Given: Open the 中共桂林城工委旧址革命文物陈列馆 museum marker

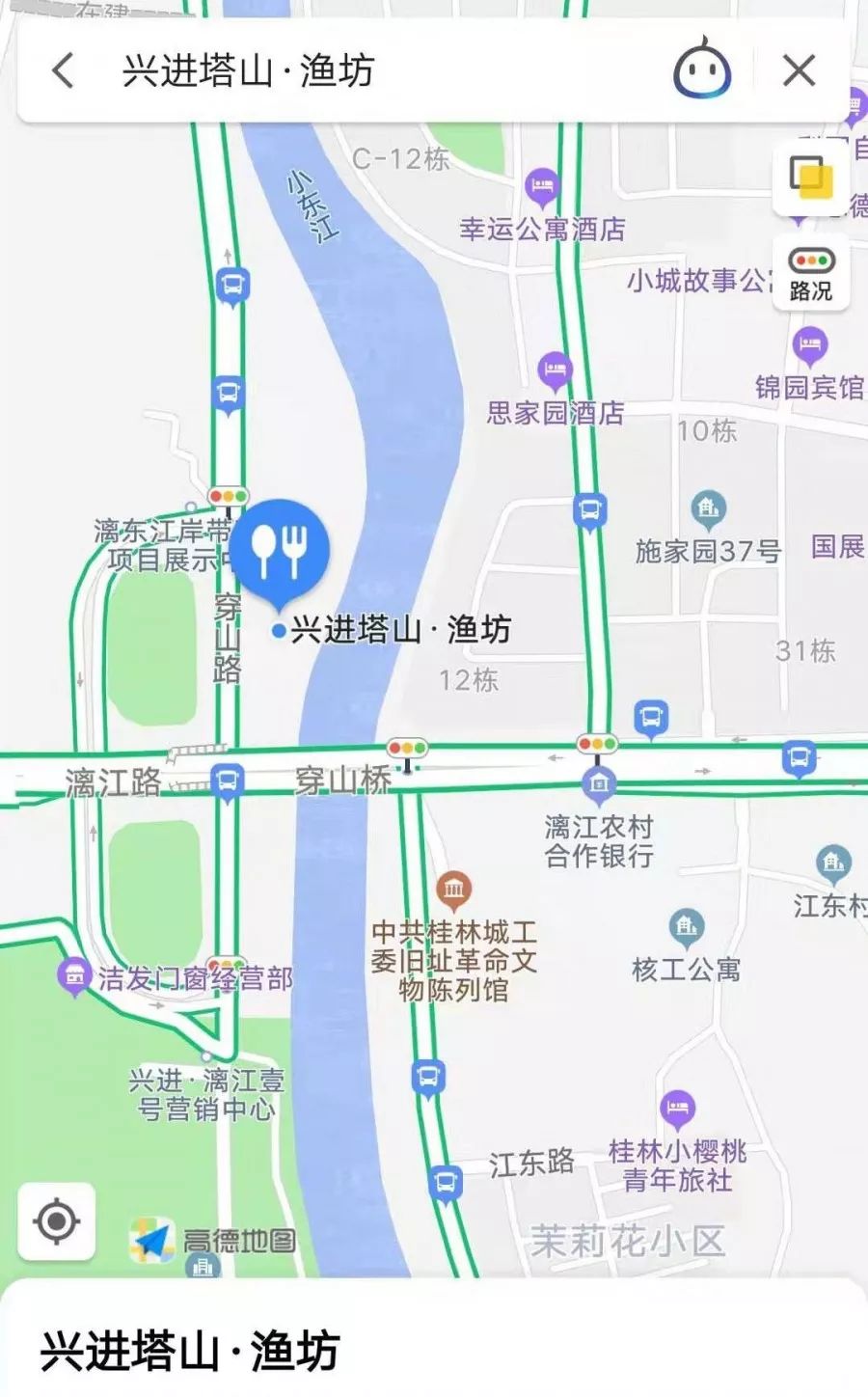Looking at the screenshot, I should point(453,889).
